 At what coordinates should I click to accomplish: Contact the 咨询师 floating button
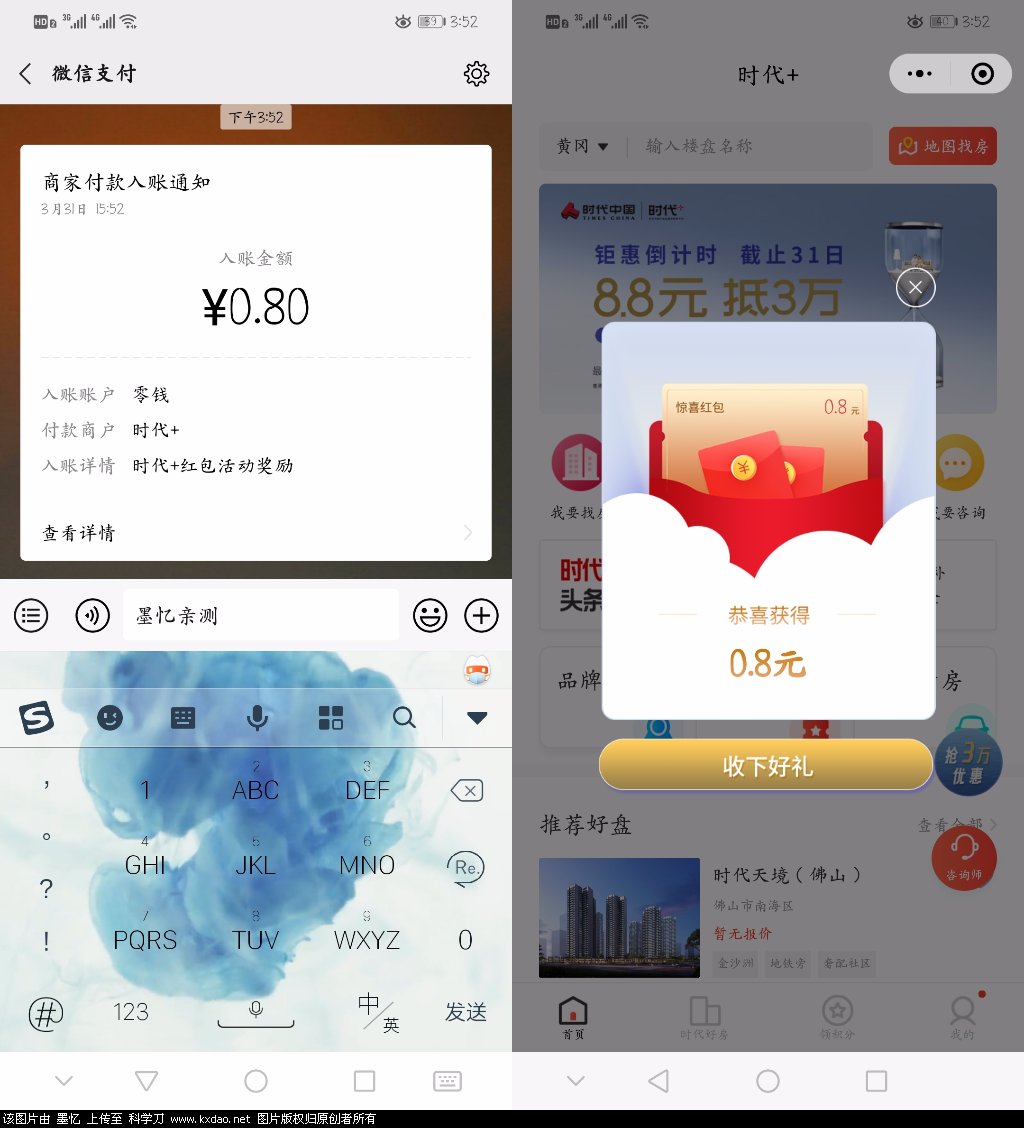964,857
